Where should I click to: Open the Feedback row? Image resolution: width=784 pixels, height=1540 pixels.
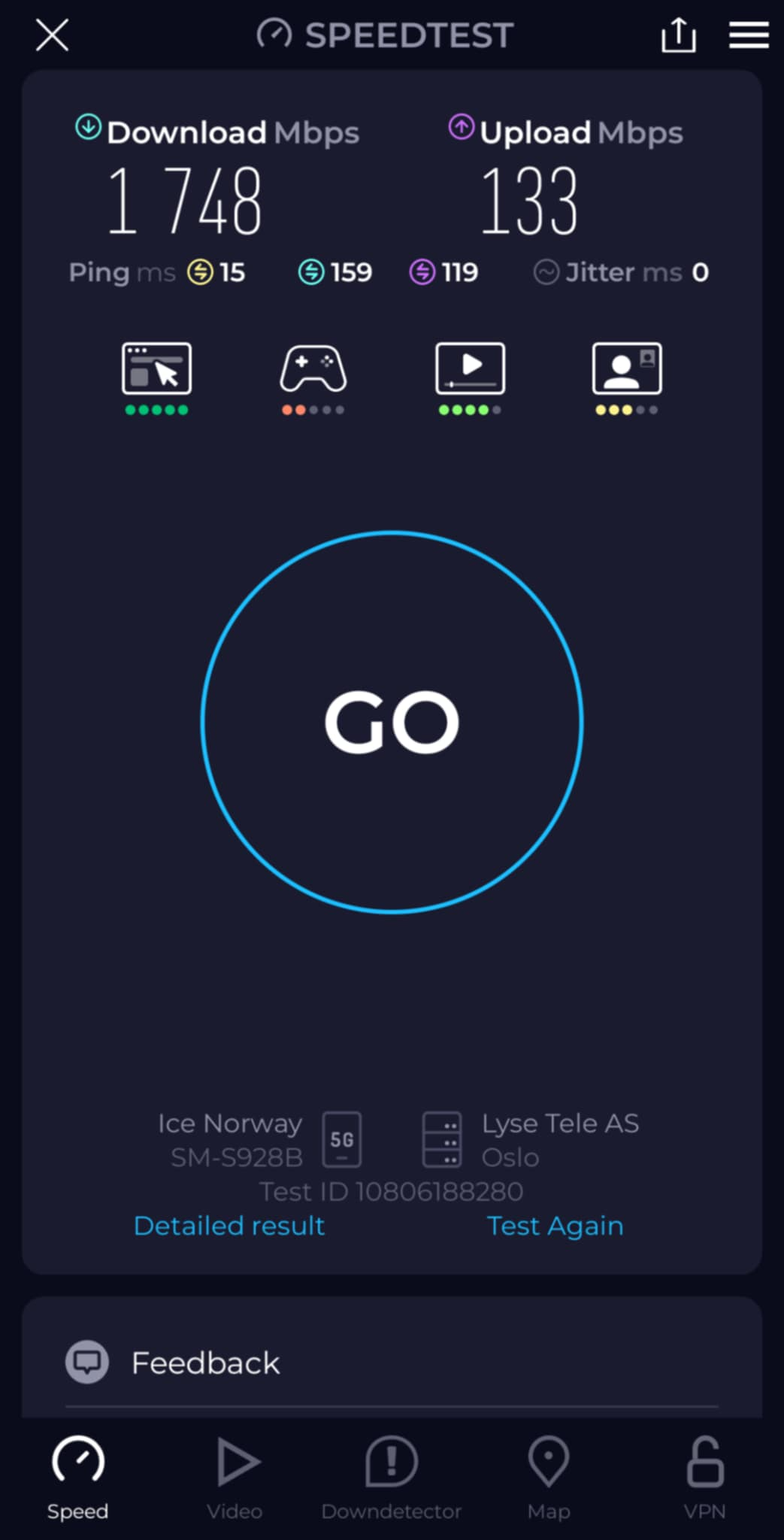(392, 1363)
